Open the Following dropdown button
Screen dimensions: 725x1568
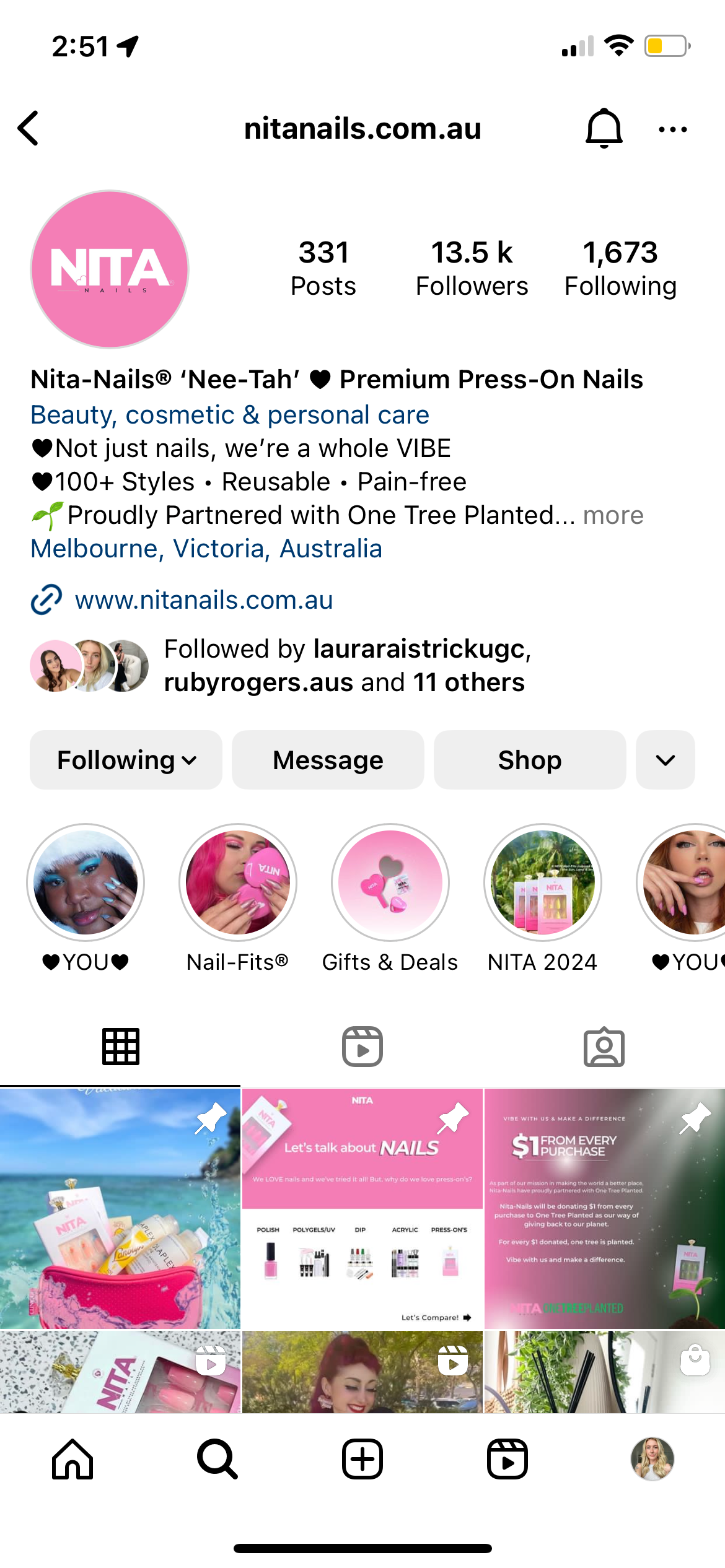(x=126, y=760)
